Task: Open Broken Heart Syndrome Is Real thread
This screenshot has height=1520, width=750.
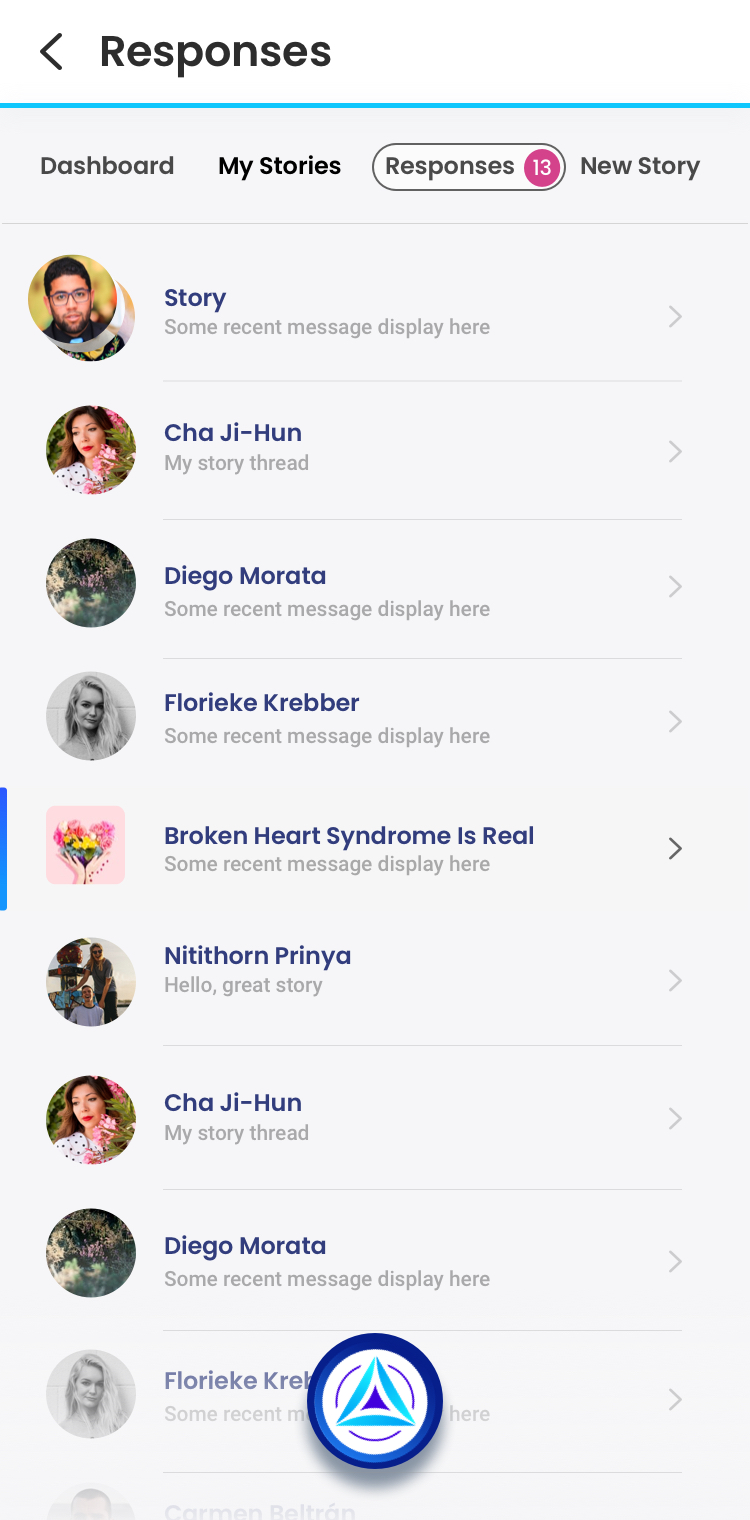Action: coord(400,848)
